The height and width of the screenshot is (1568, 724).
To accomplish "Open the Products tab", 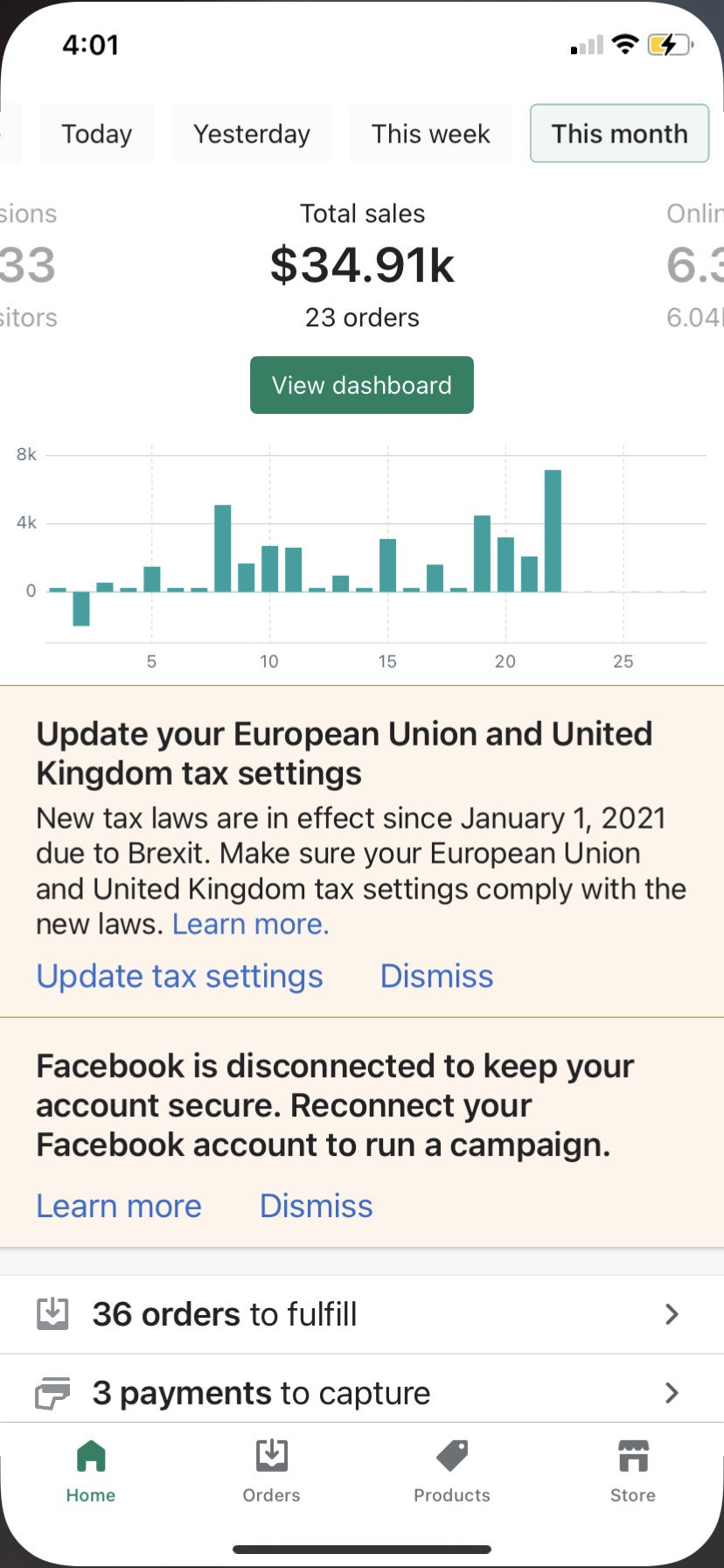I will (x=452, y=1472).
